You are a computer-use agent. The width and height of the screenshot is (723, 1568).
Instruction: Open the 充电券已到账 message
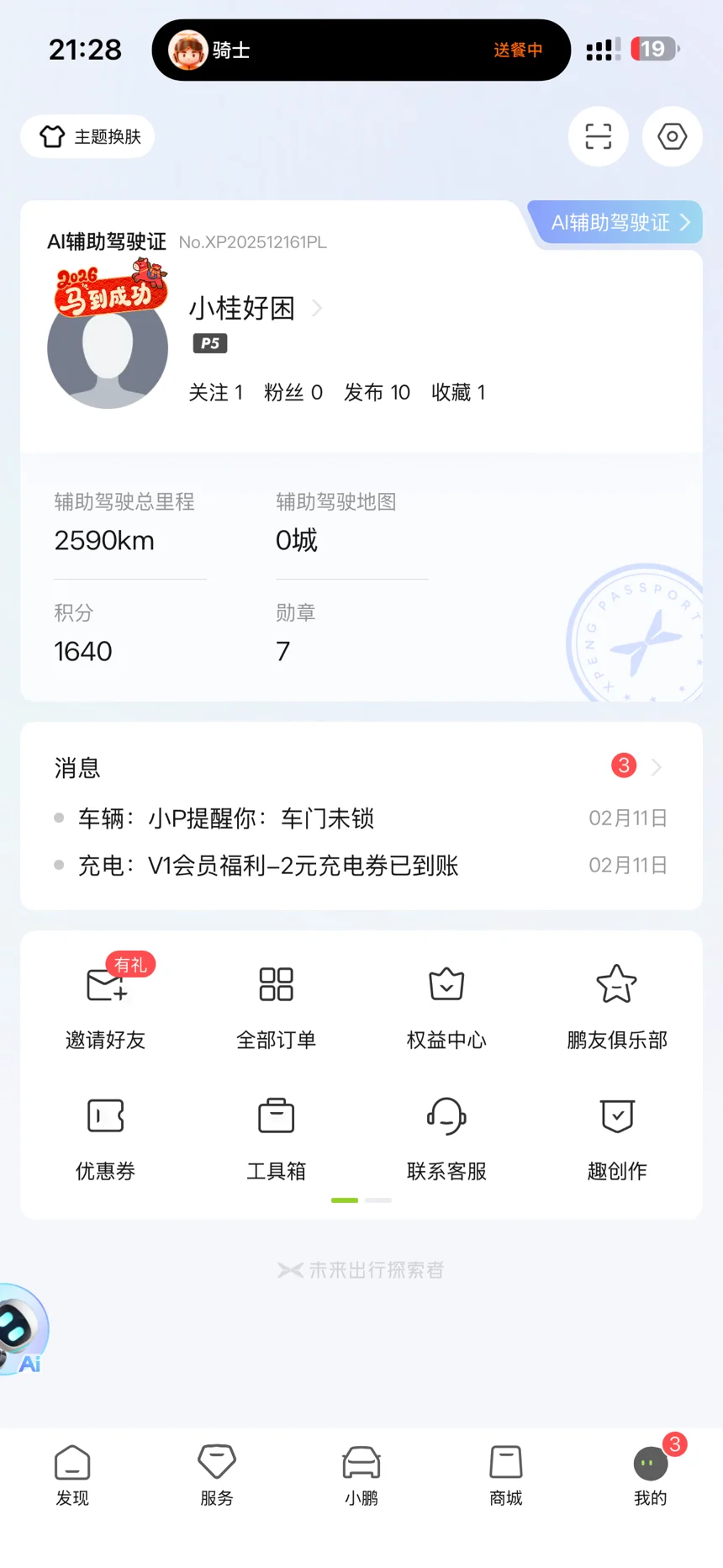point(269,866)
